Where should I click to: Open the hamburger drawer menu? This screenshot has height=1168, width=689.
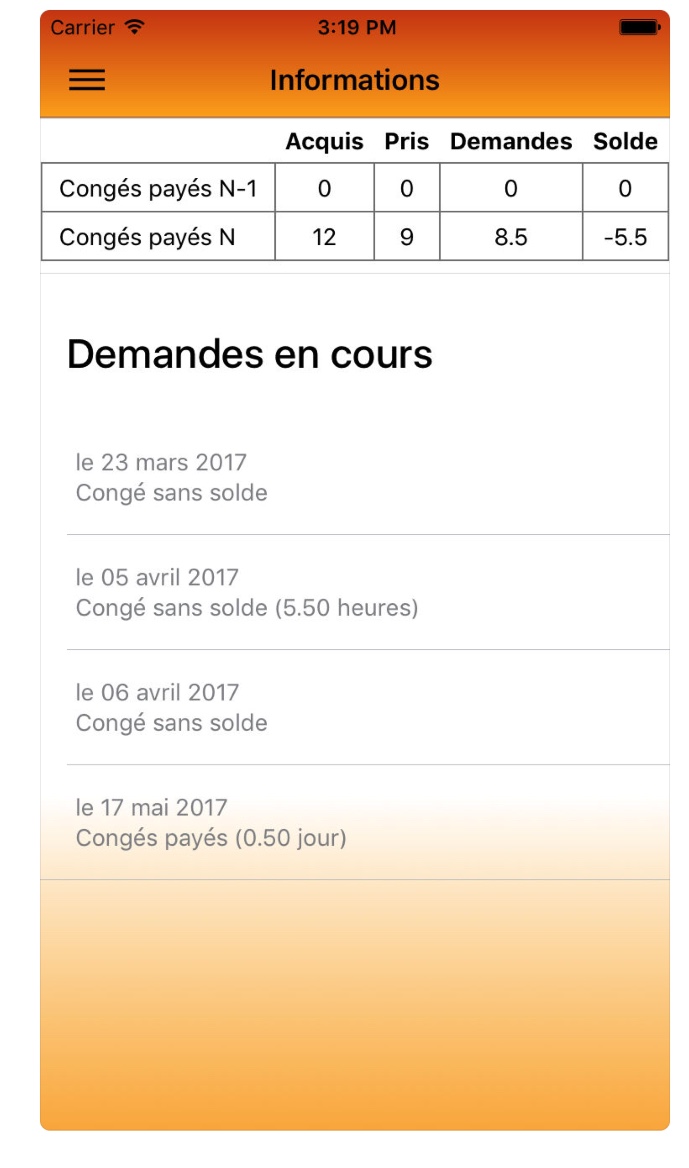pos(86,80)
